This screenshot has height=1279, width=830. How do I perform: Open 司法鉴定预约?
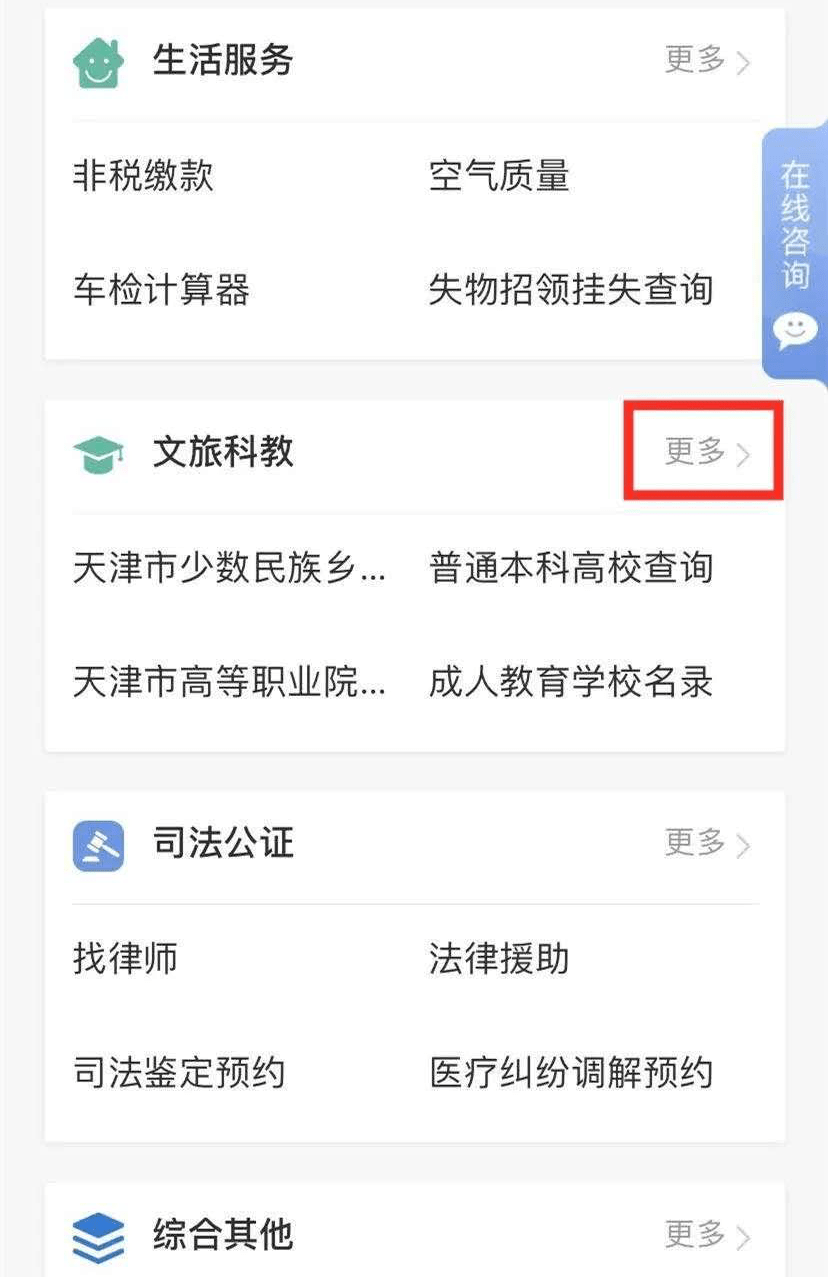(179, 1073)
